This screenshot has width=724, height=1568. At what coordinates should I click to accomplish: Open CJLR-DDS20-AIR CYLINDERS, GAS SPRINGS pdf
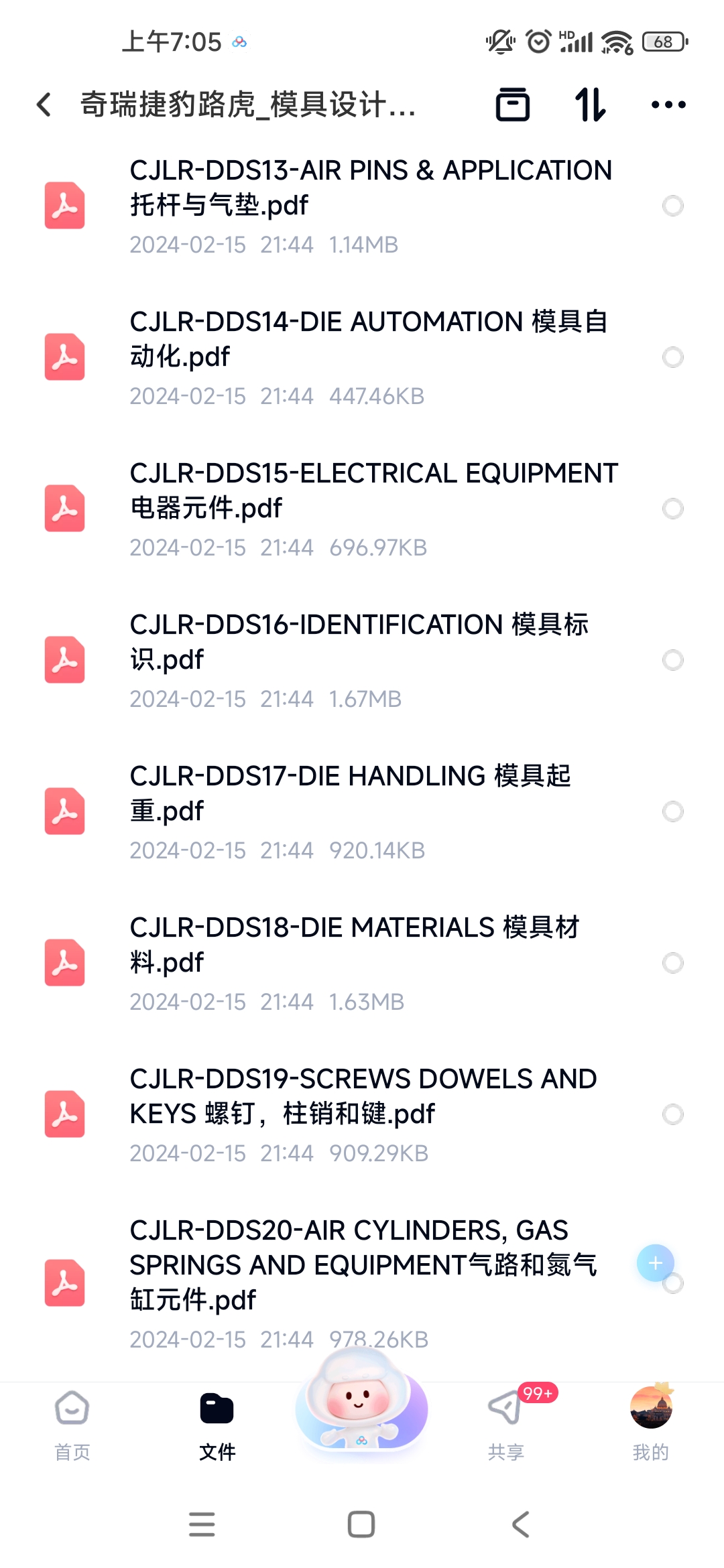coord(362,1283)
